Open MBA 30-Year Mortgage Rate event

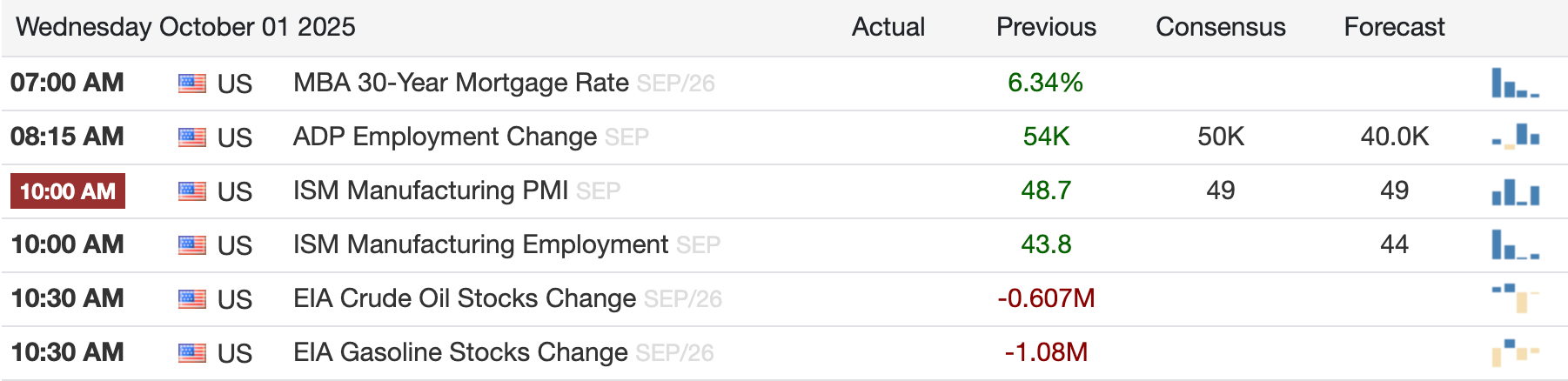coord(460,83)
